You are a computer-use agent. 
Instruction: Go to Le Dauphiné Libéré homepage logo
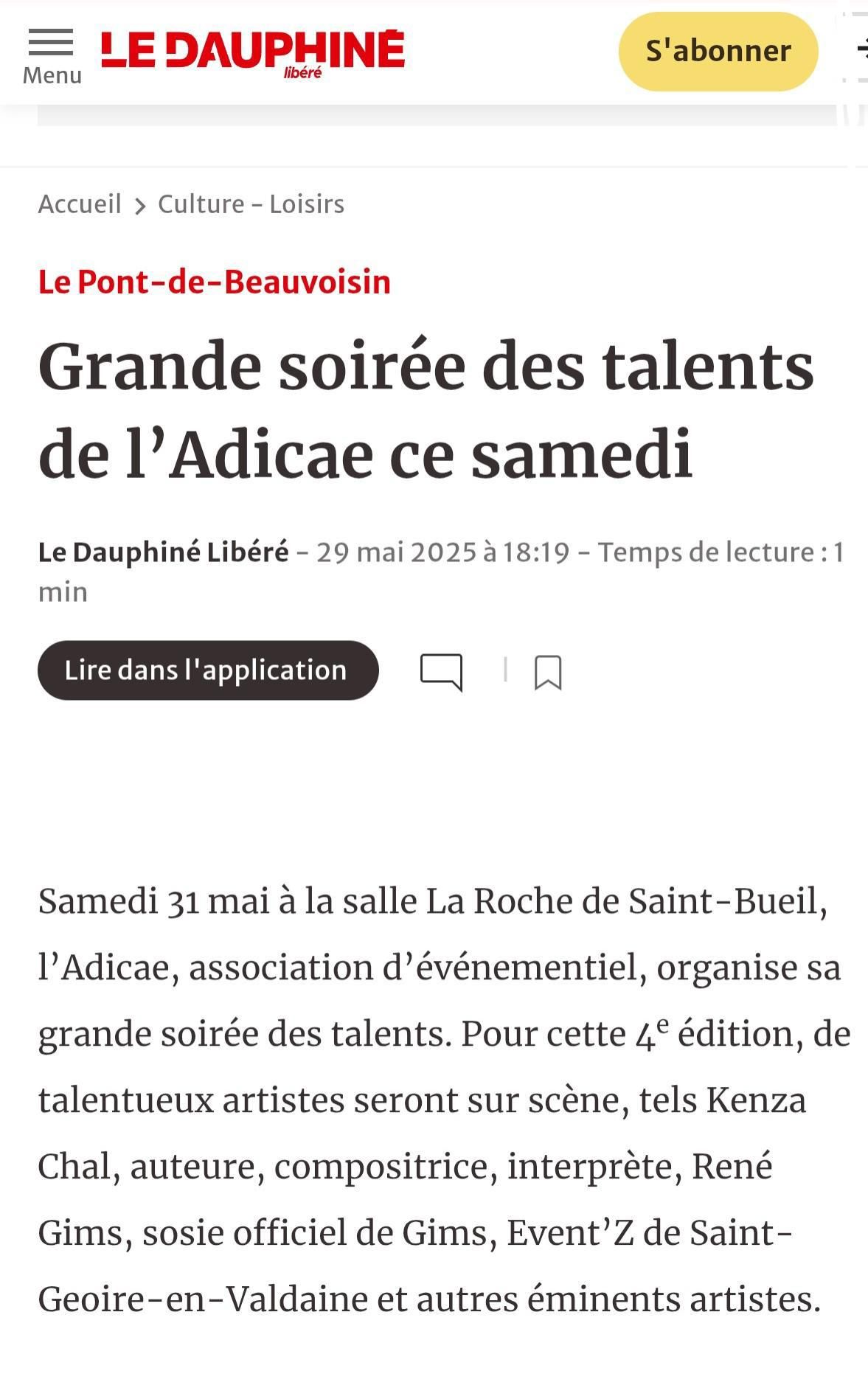point(252,52)
